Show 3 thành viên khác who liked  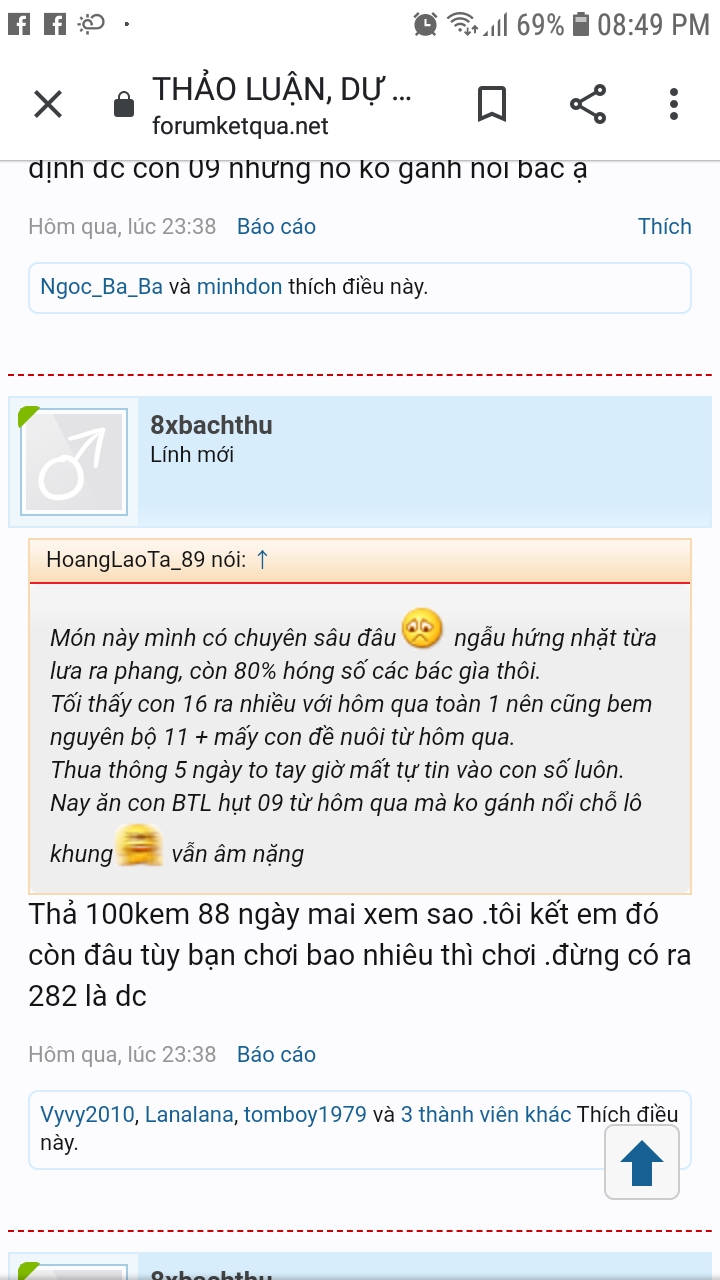point(486,1114)
